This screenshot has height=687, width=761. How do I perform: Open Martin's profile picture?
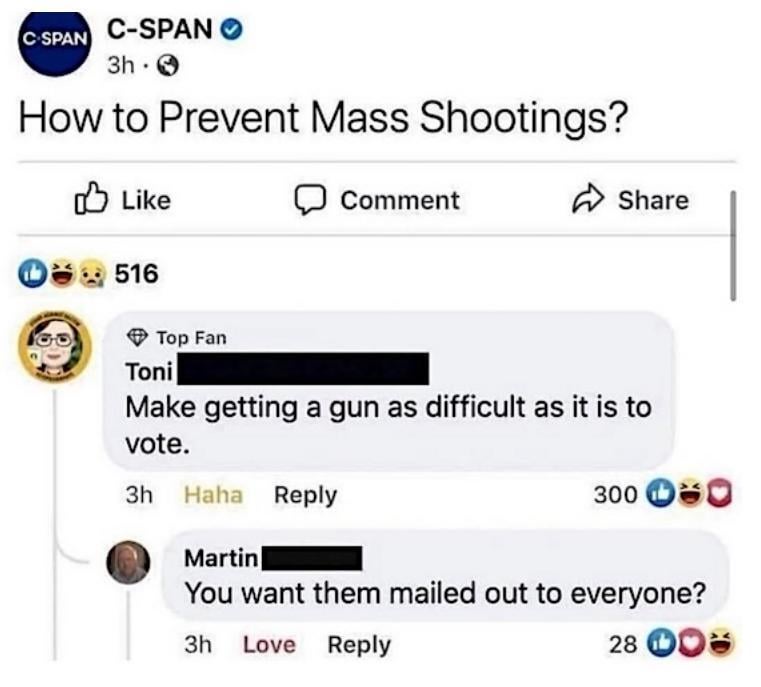tap(129, 562)
